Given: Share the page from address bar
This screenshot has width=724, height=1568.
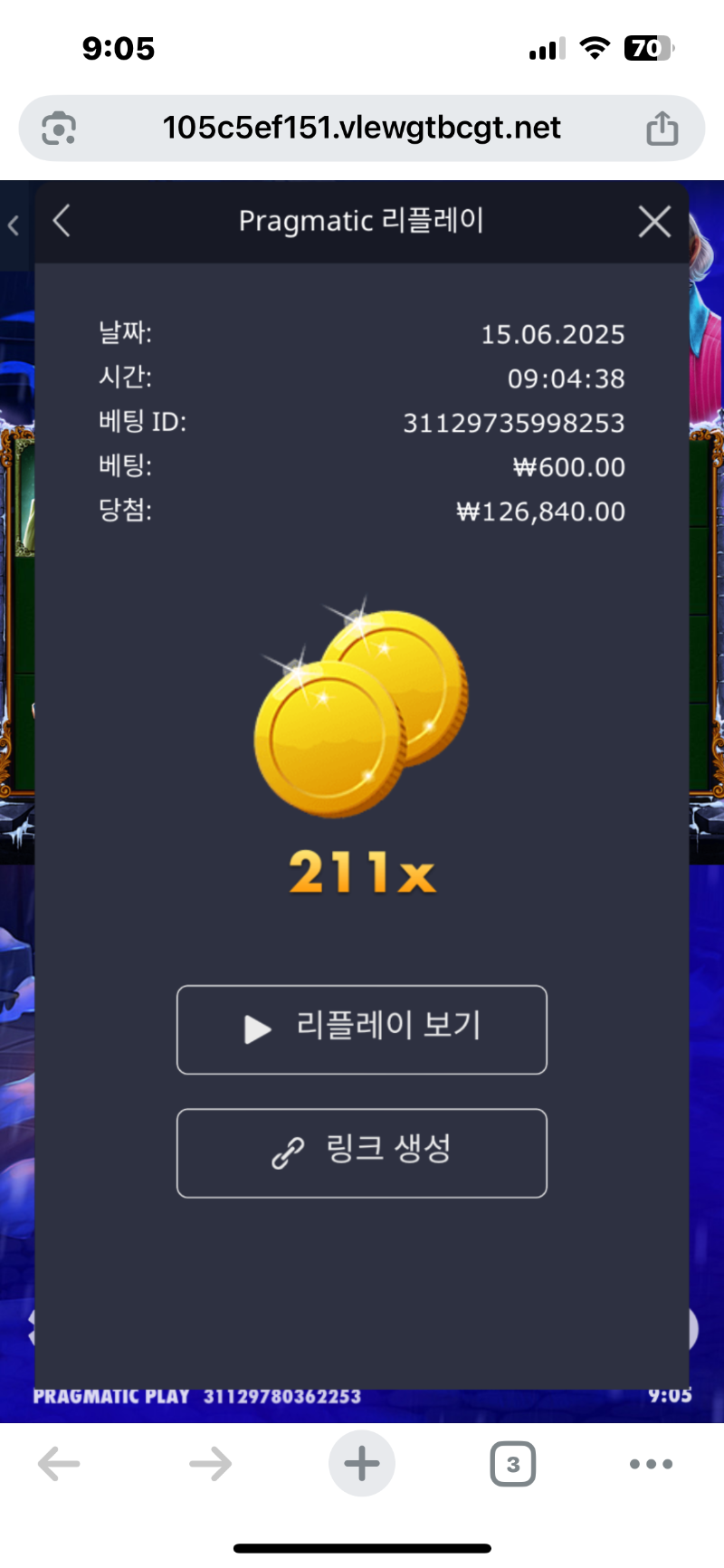Looking at the screenshot, I should point(662,128).
